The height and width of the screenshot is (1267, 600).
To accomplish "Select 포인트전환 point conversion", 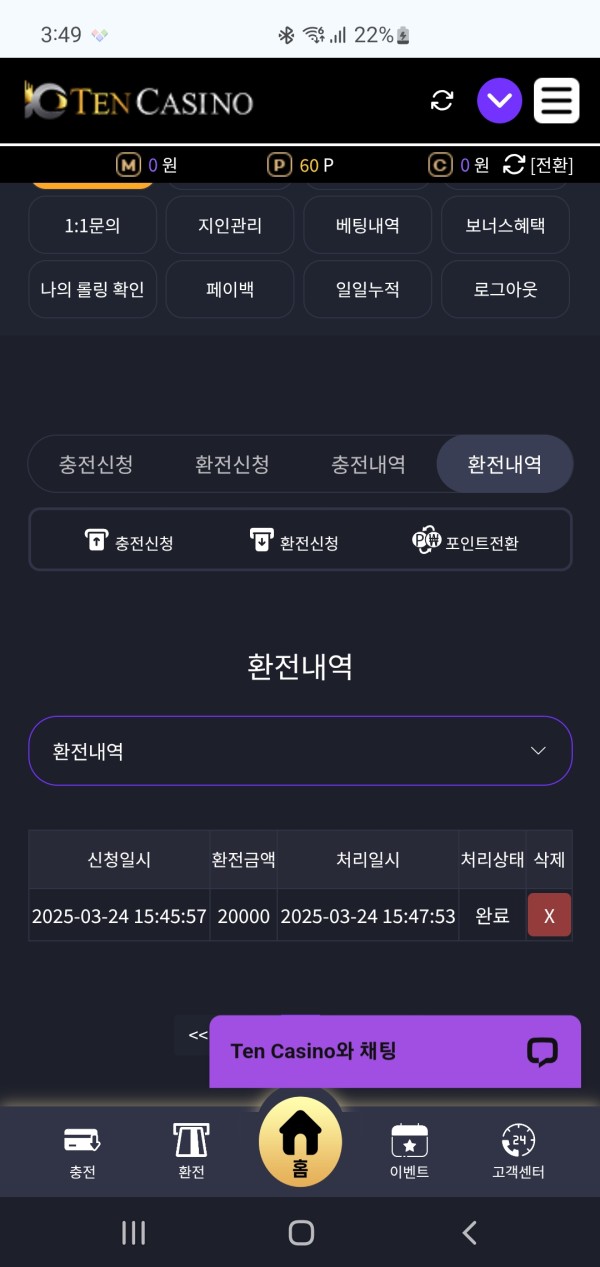I will (x=466, y=542).
